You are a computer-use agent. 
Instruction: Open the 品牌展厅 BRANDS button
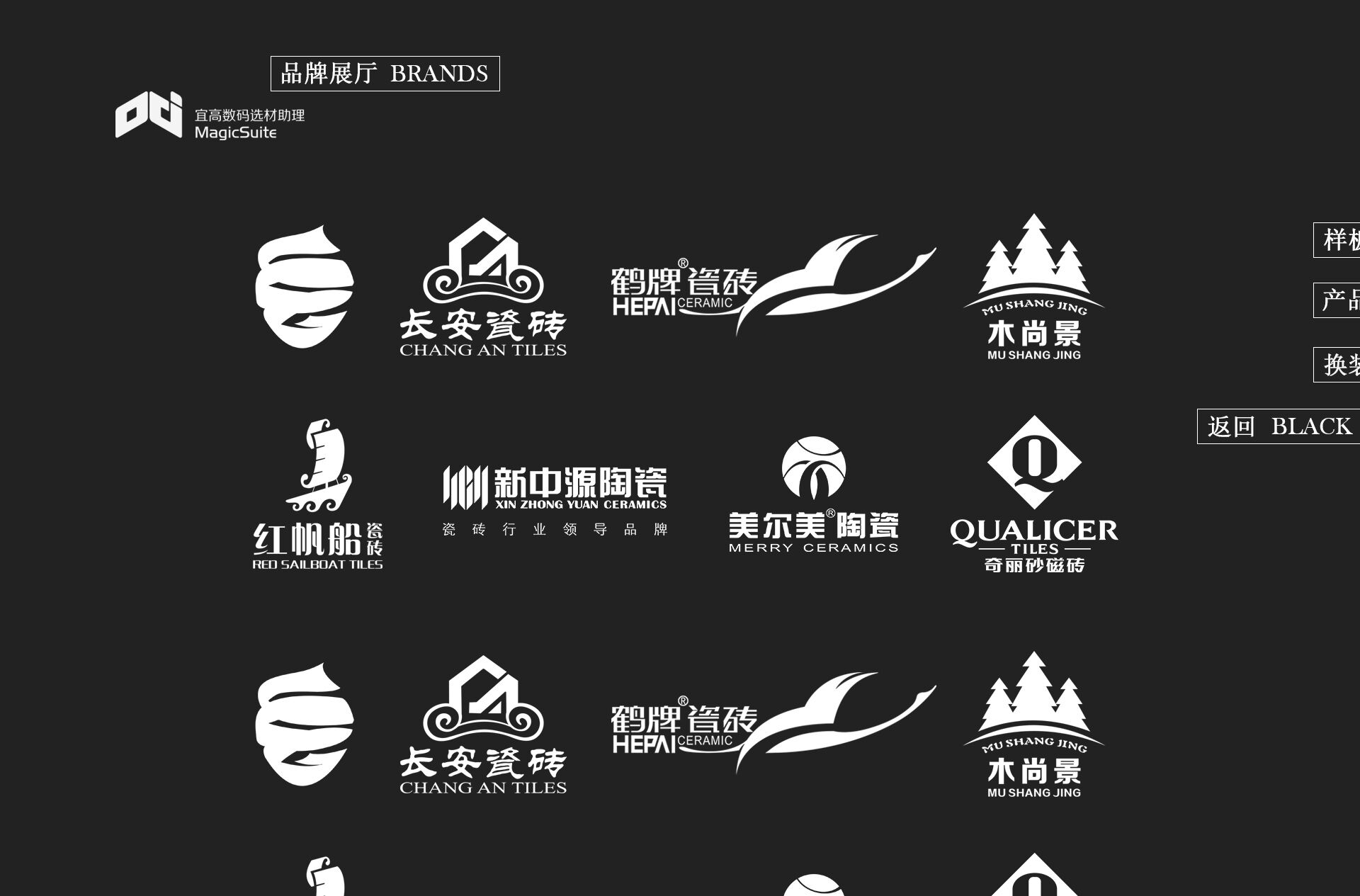(x=385, y=74)
